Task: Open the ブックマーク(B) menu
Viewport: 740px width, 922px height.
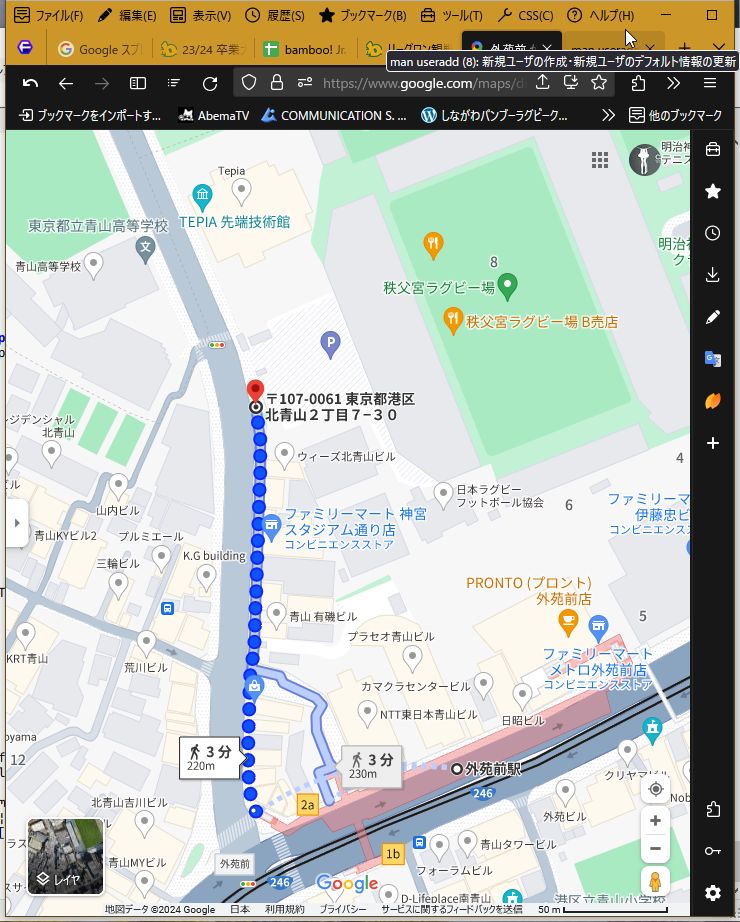Action: (x=362, y=16)
